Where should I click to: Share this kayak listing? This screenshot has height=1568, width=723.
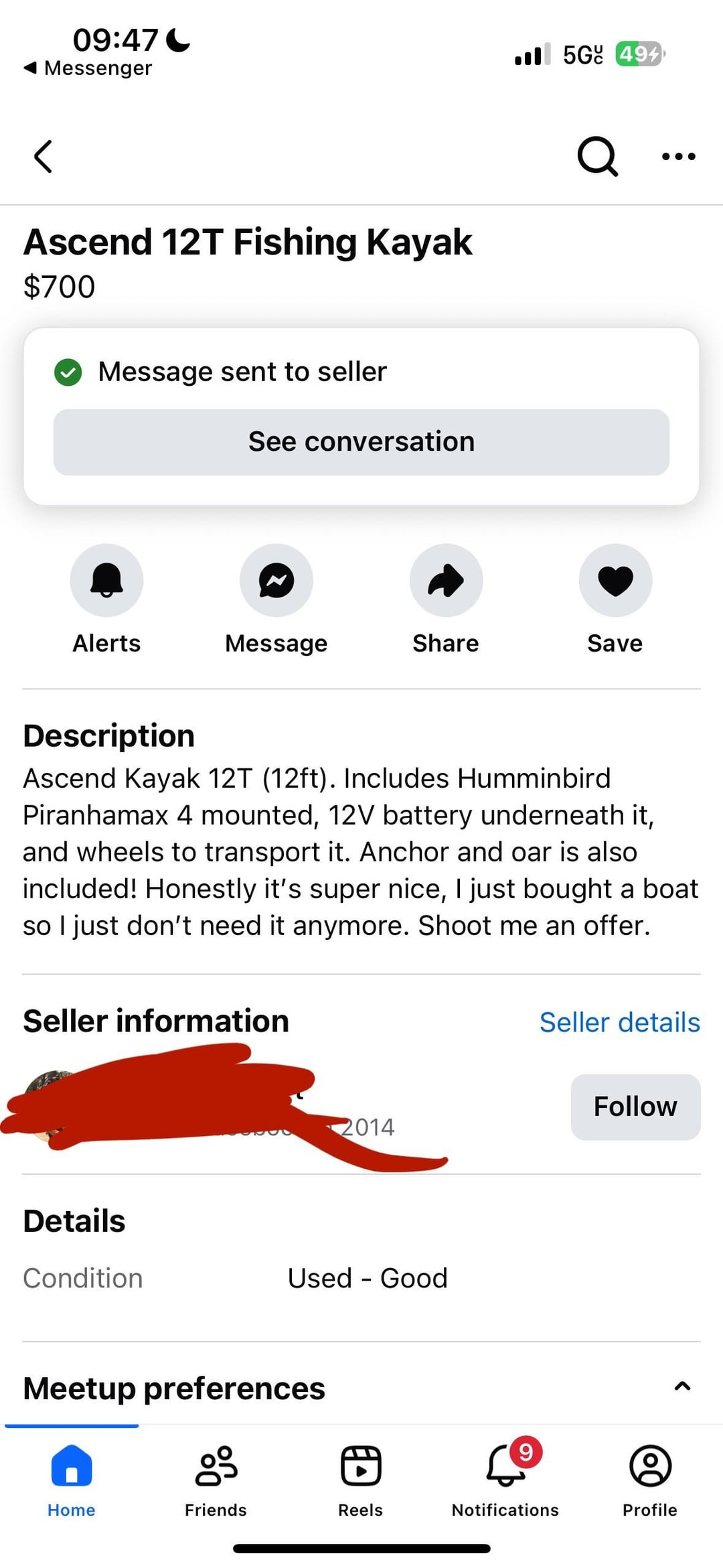point(446,580)
